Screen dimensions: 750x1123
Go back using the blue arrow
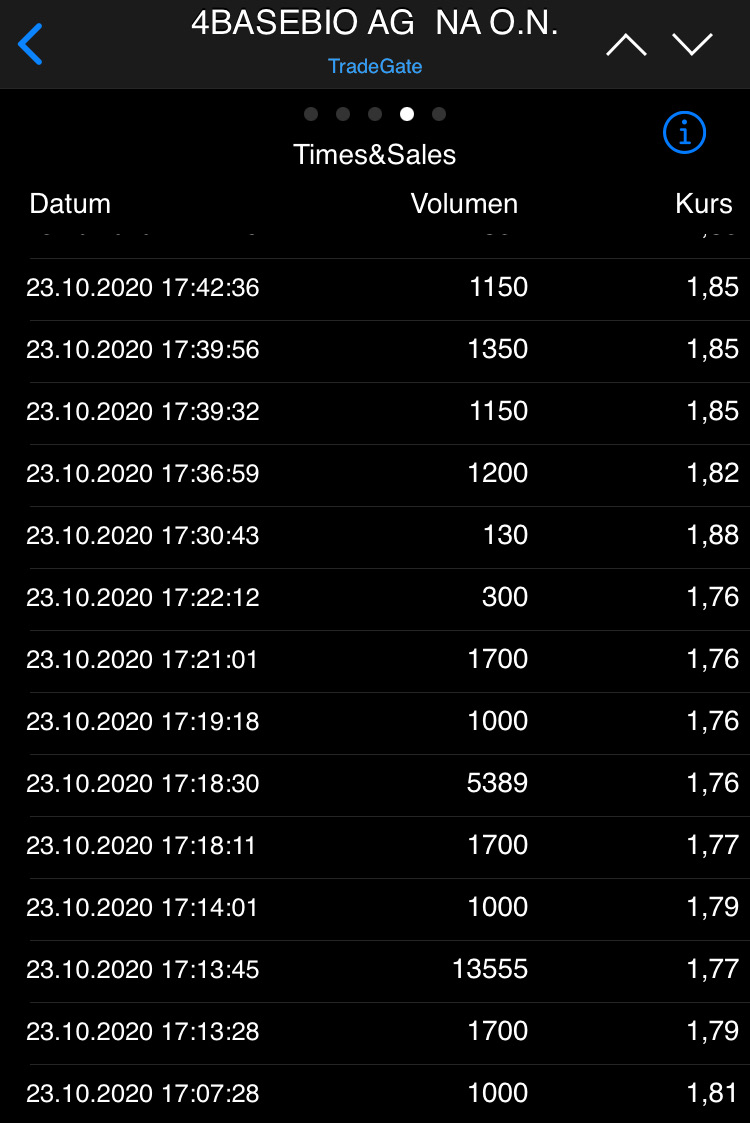31,44
